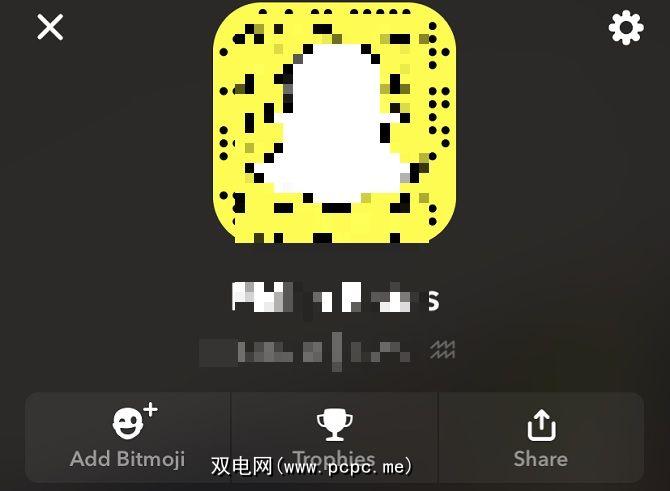This screenshot has height=491, width=670.
Task: Share your Snapchat profile
Action: coord(540,437)
